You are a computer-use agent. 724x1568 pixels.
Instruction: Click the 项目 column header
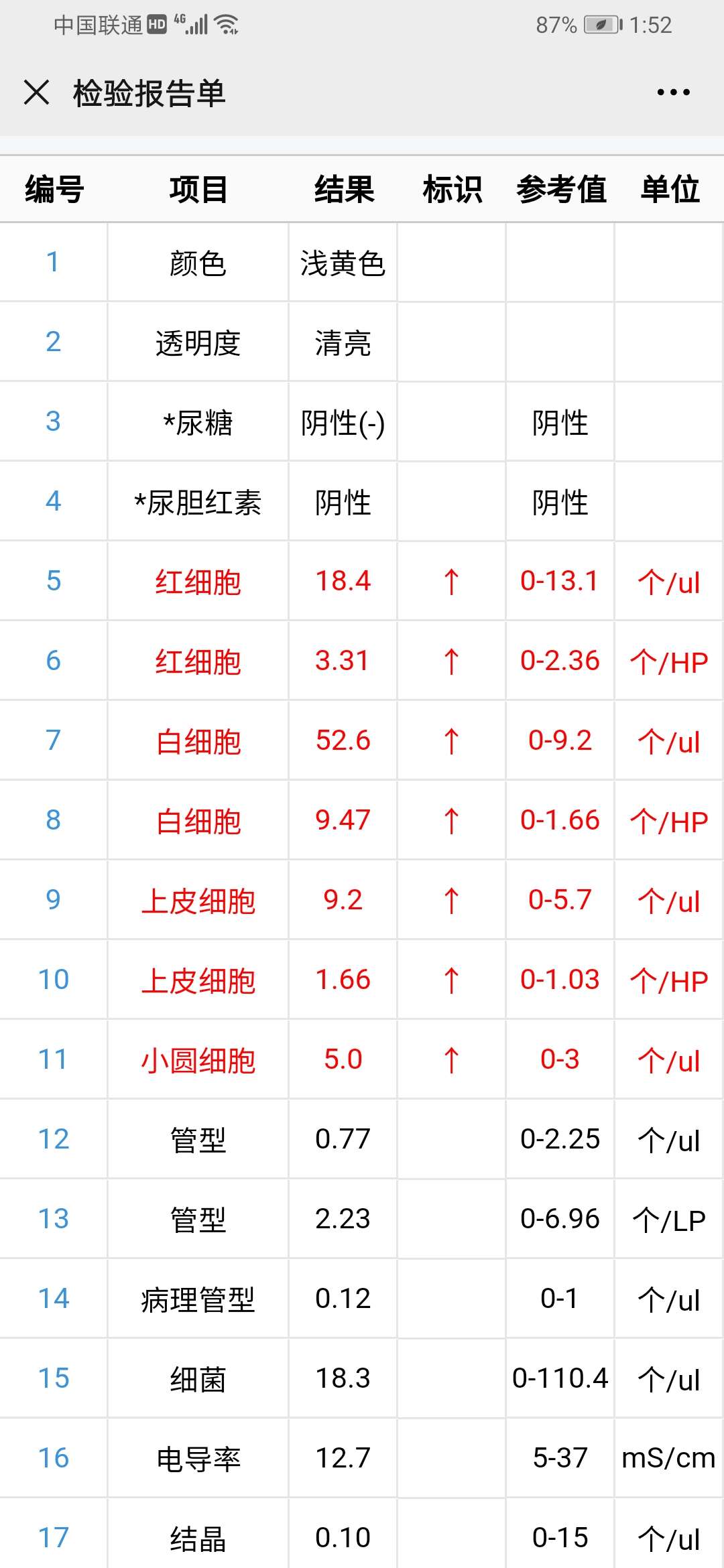pos(198,190)
